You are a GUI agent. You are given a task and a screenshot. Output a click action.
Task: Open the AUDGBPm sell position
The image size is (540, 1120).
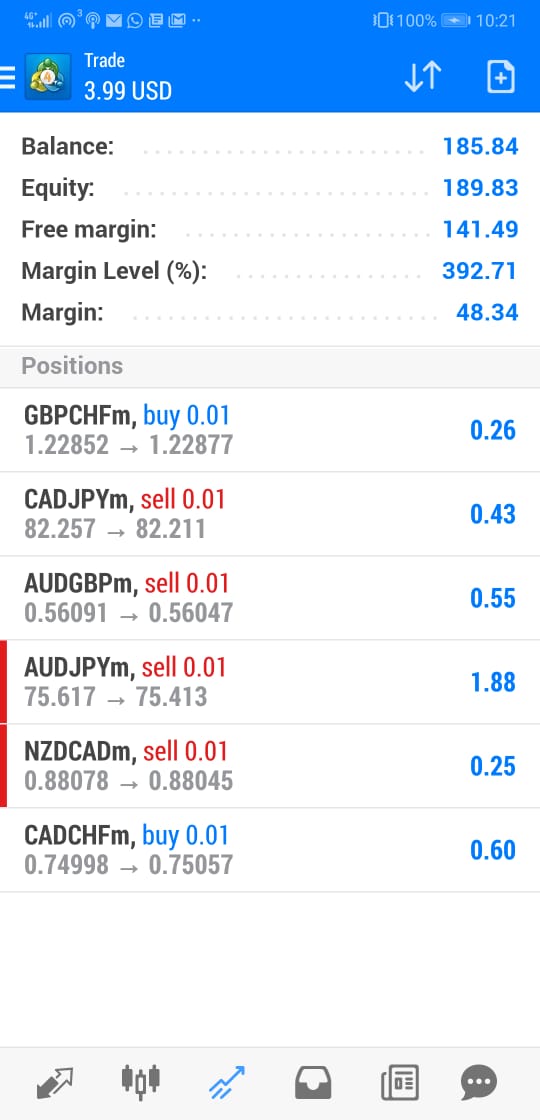coord(270,599)
